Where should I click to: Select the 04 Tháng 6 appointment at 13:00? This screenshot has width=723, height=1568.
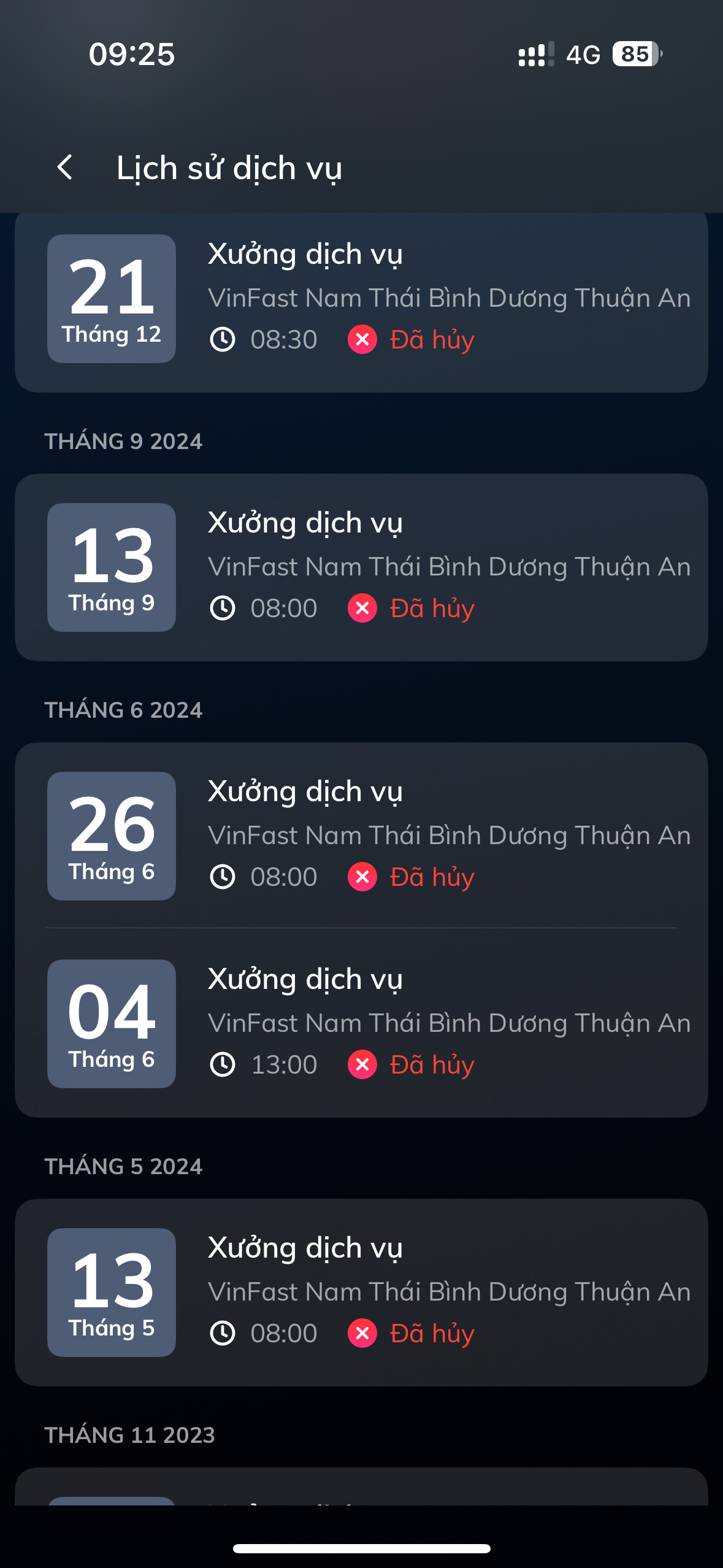[361, 1023]
